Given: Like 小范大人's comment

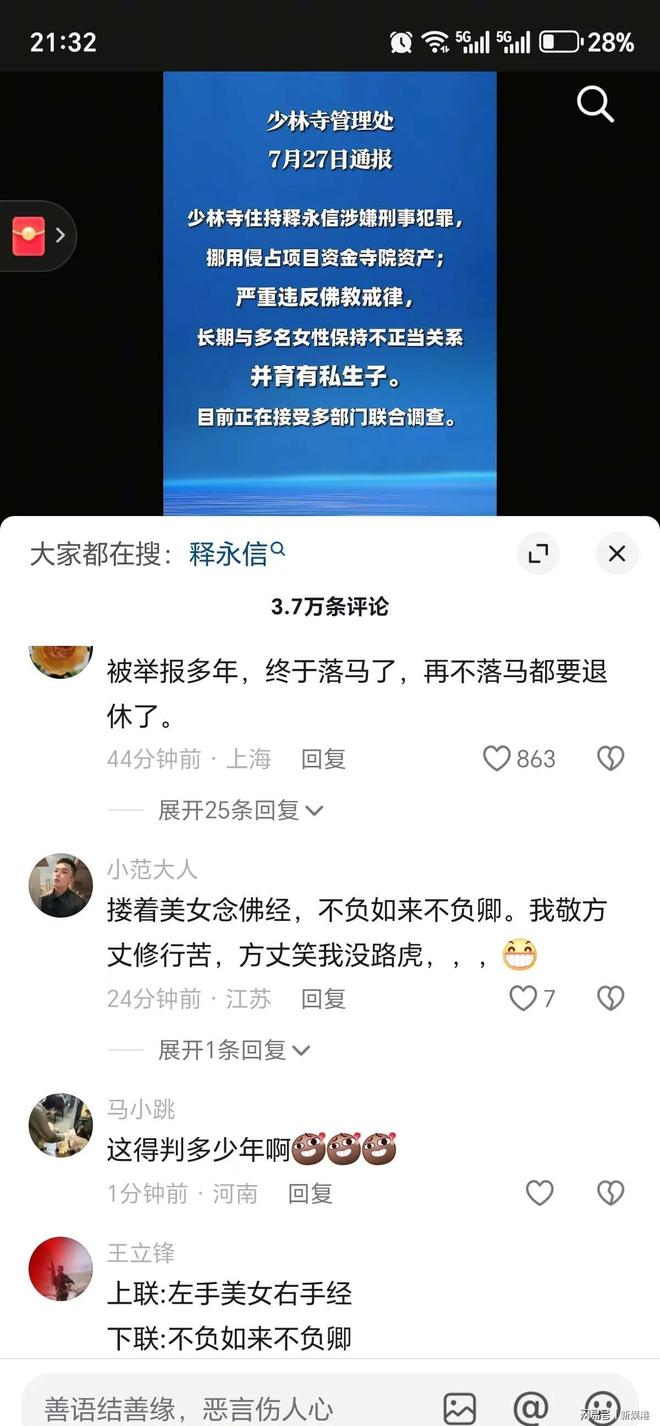Looking at the screenshot, I should 523,998.
